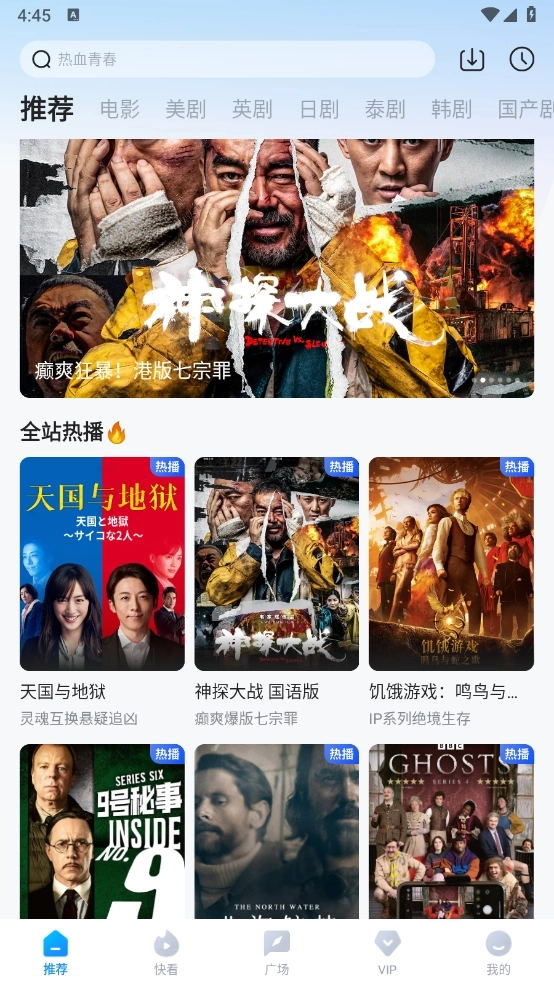Switch to the 电影 tab
This screenshot has height=984, width=554.
120,109
